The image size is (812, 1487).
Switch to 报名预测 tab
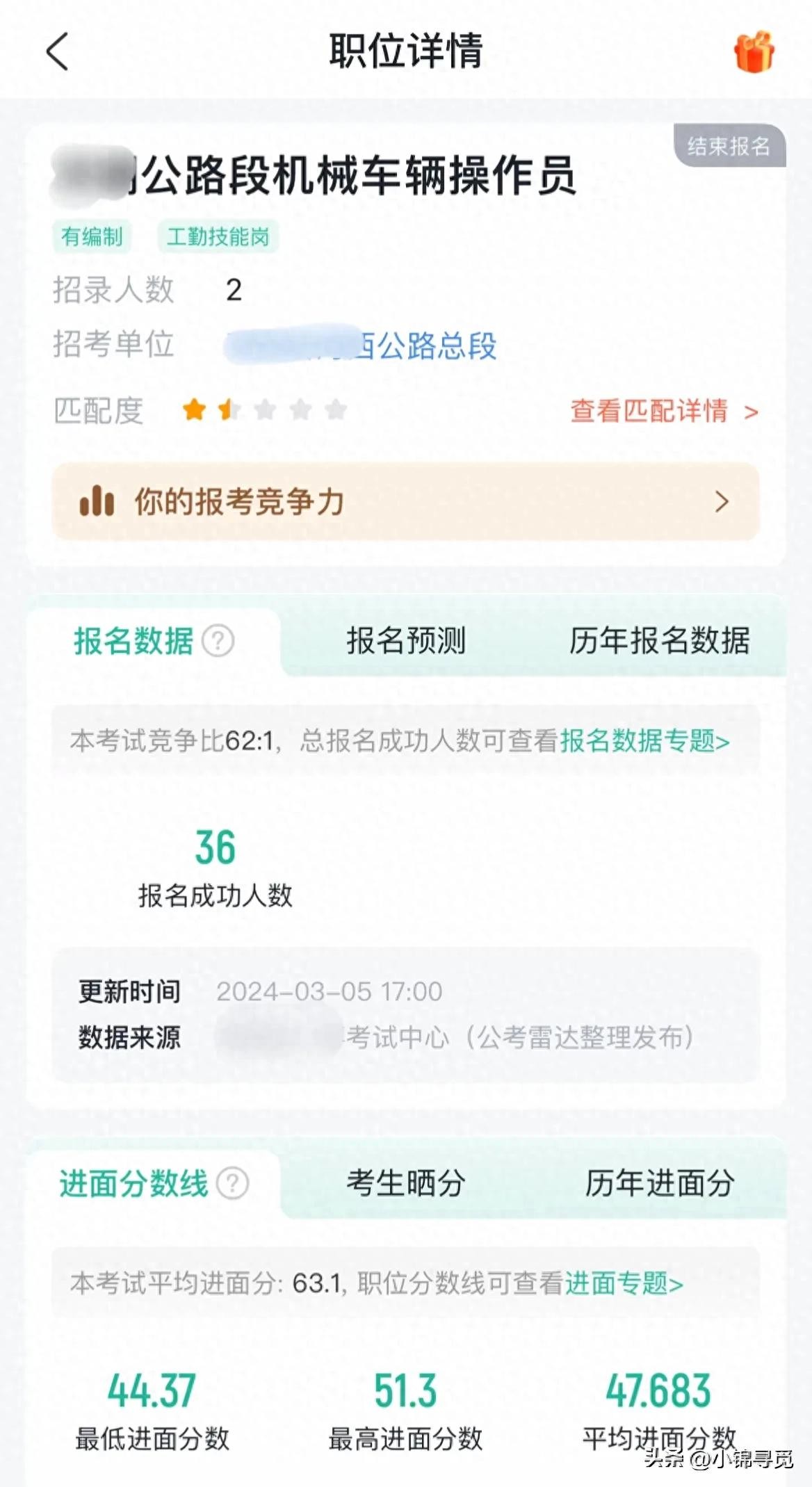pos(406,641)
